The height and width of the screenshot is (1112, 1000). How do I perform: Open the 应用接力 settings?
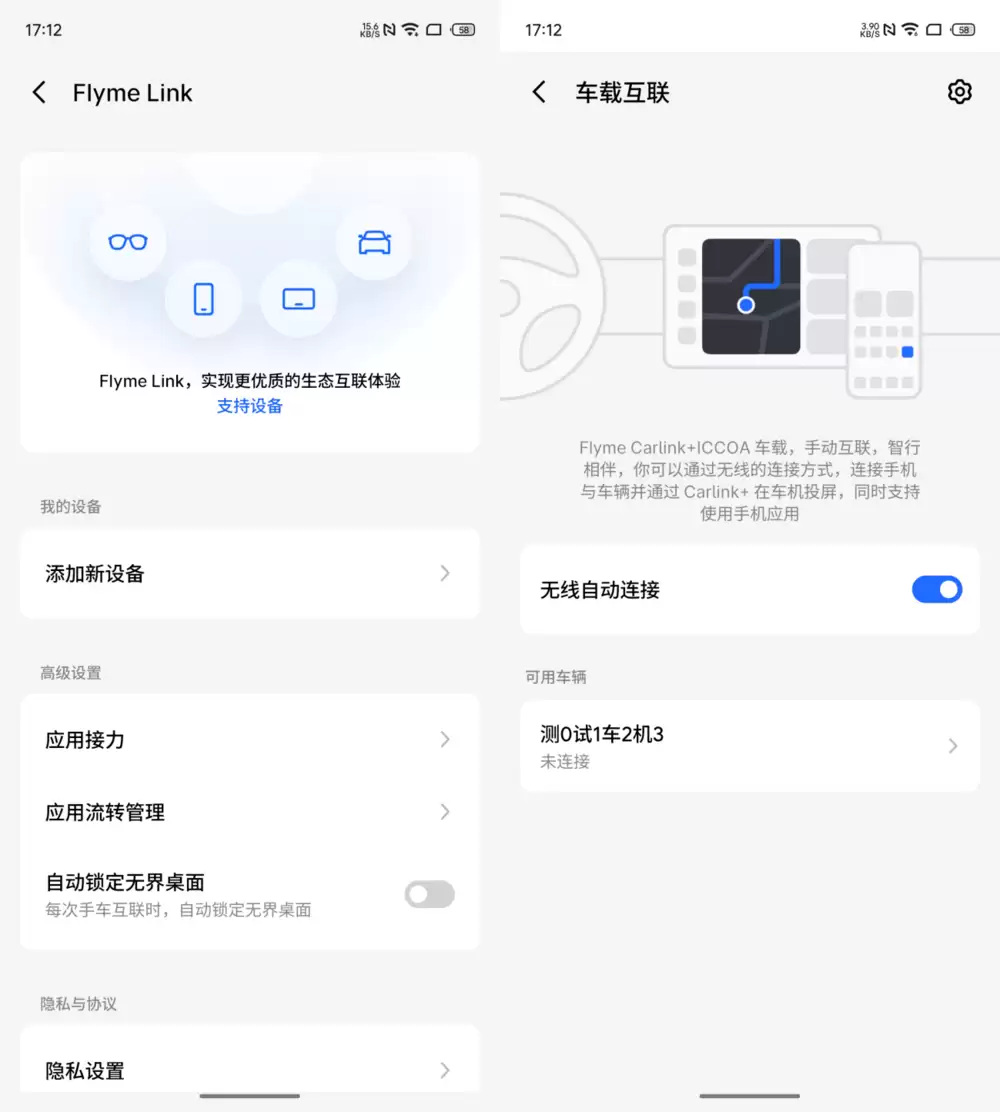point(249,740)
